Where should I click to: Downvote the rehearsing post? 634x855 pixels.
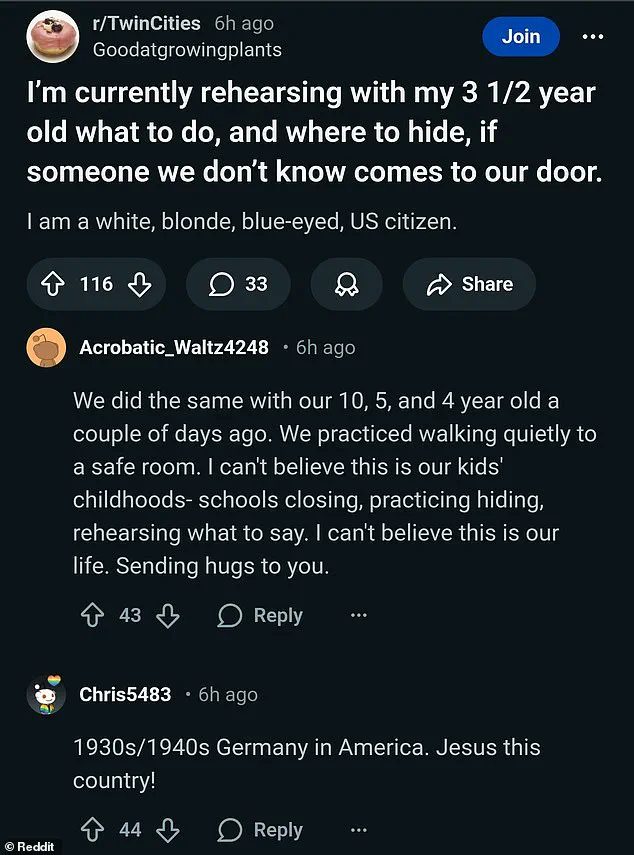click(x=139, y=285)
